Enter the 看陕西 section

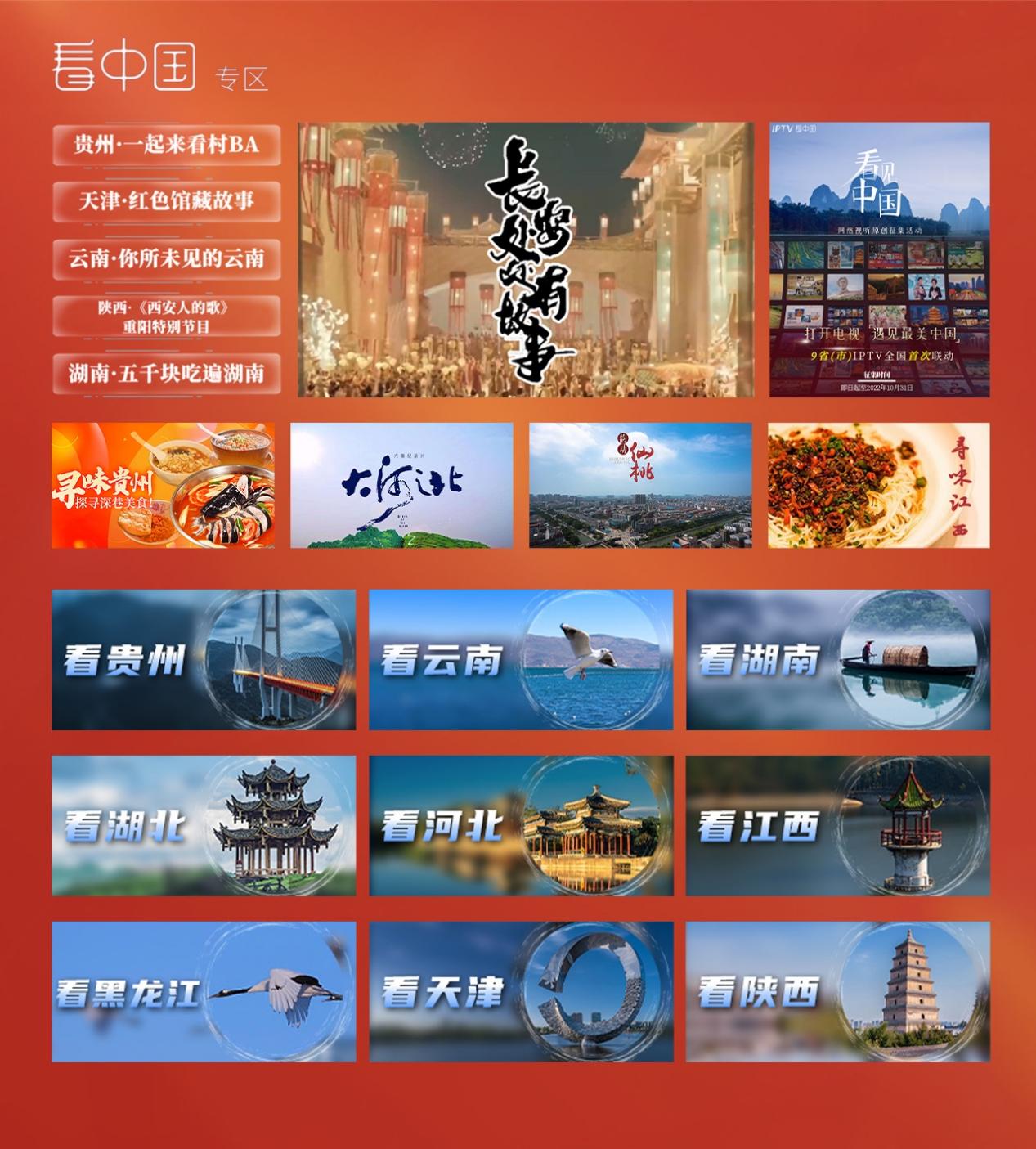[837, 992]
